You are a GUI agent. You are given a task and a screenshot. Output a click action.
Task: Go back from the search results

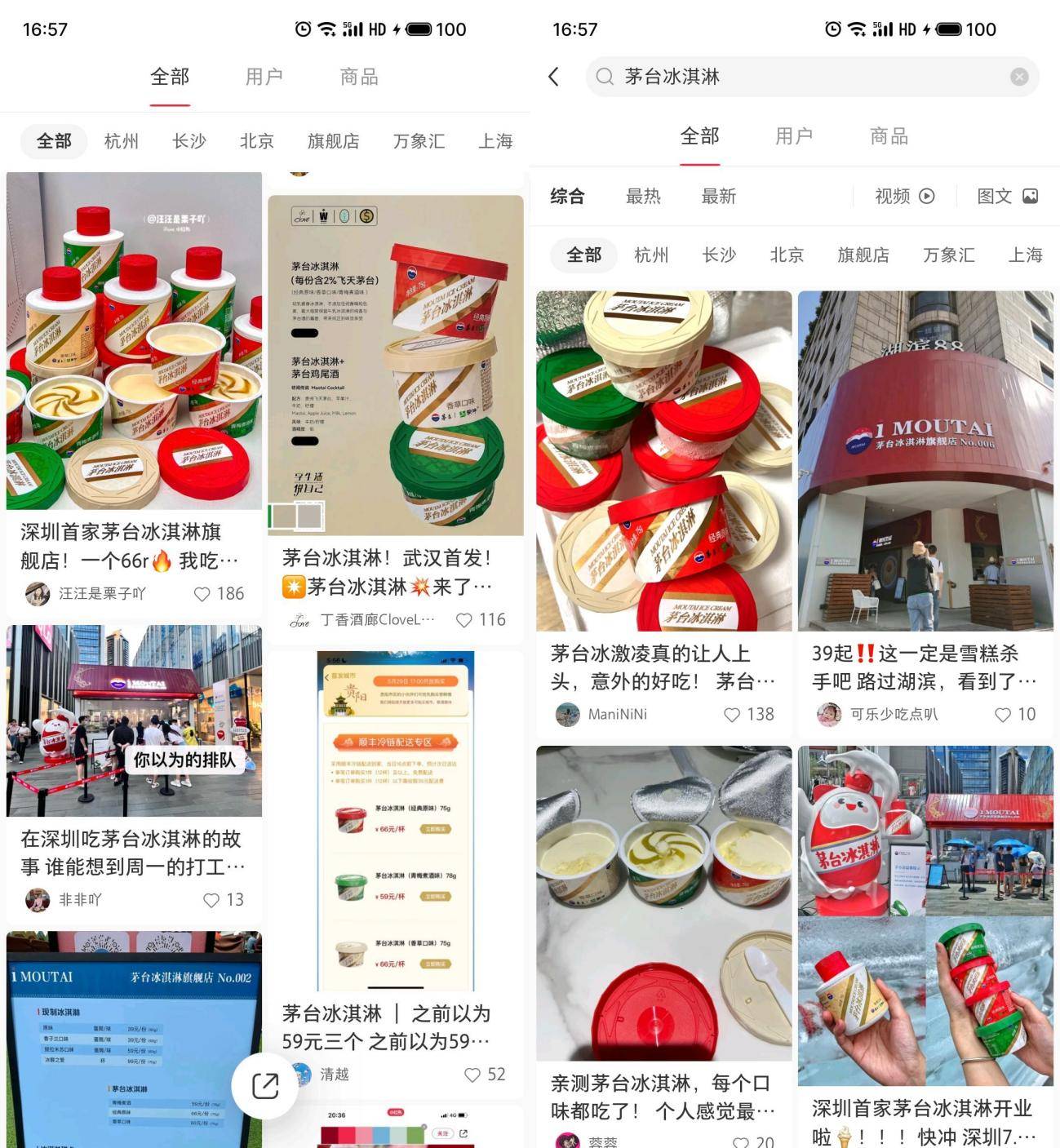pyautogui.click(x=554, y=77)
